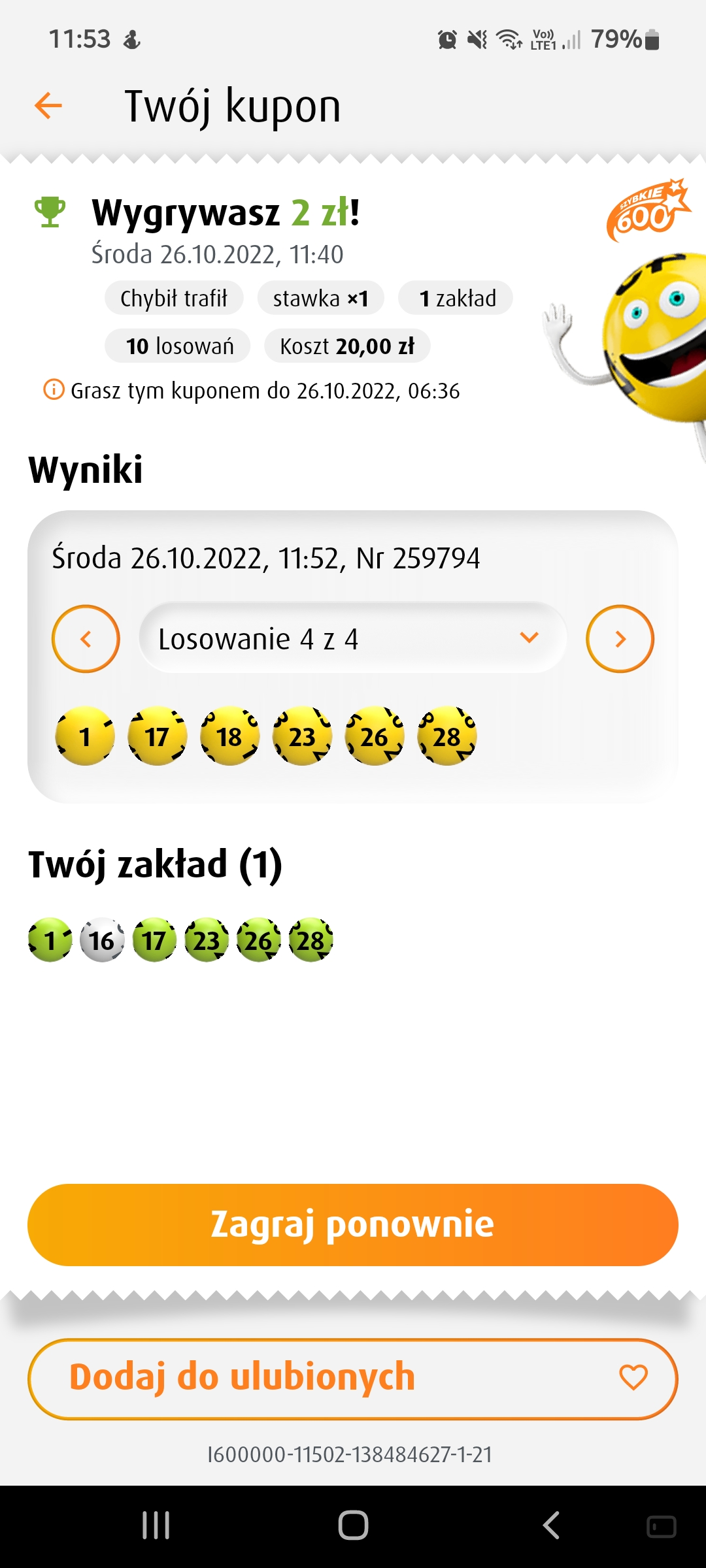Open the Losowanie 4 z 4 dropdown
The image size is (706, 1568).
353,638
